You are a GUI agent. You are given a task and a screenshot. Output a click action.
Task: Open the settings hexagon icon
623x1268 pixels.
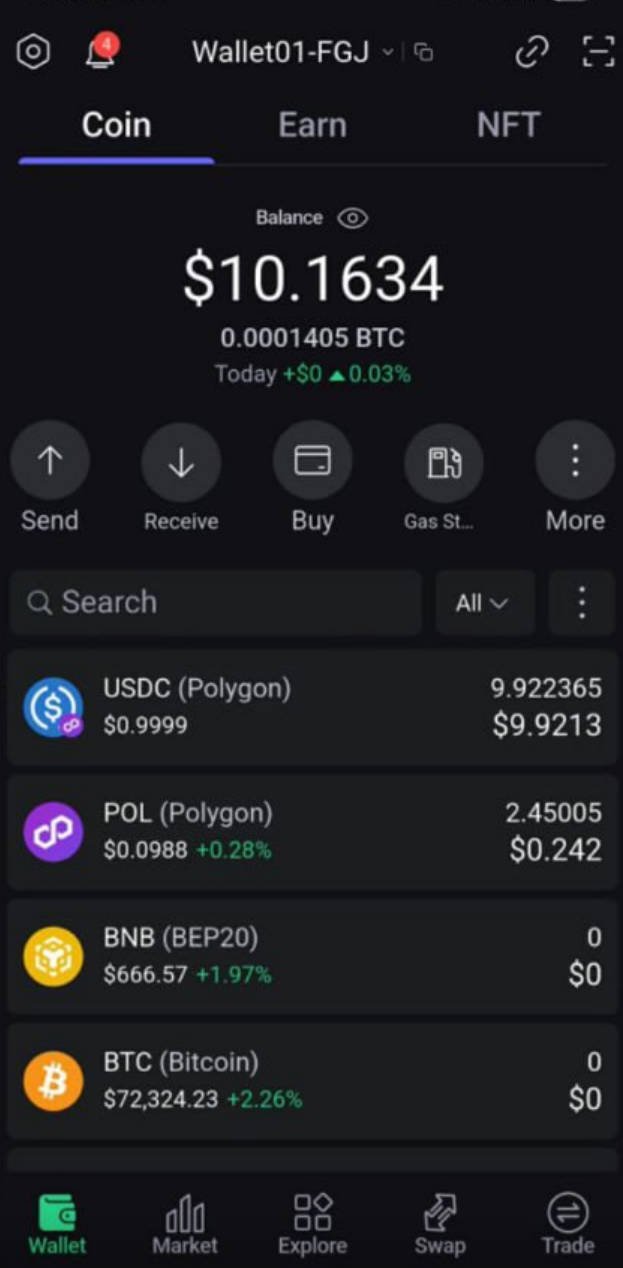pos(34,52)
